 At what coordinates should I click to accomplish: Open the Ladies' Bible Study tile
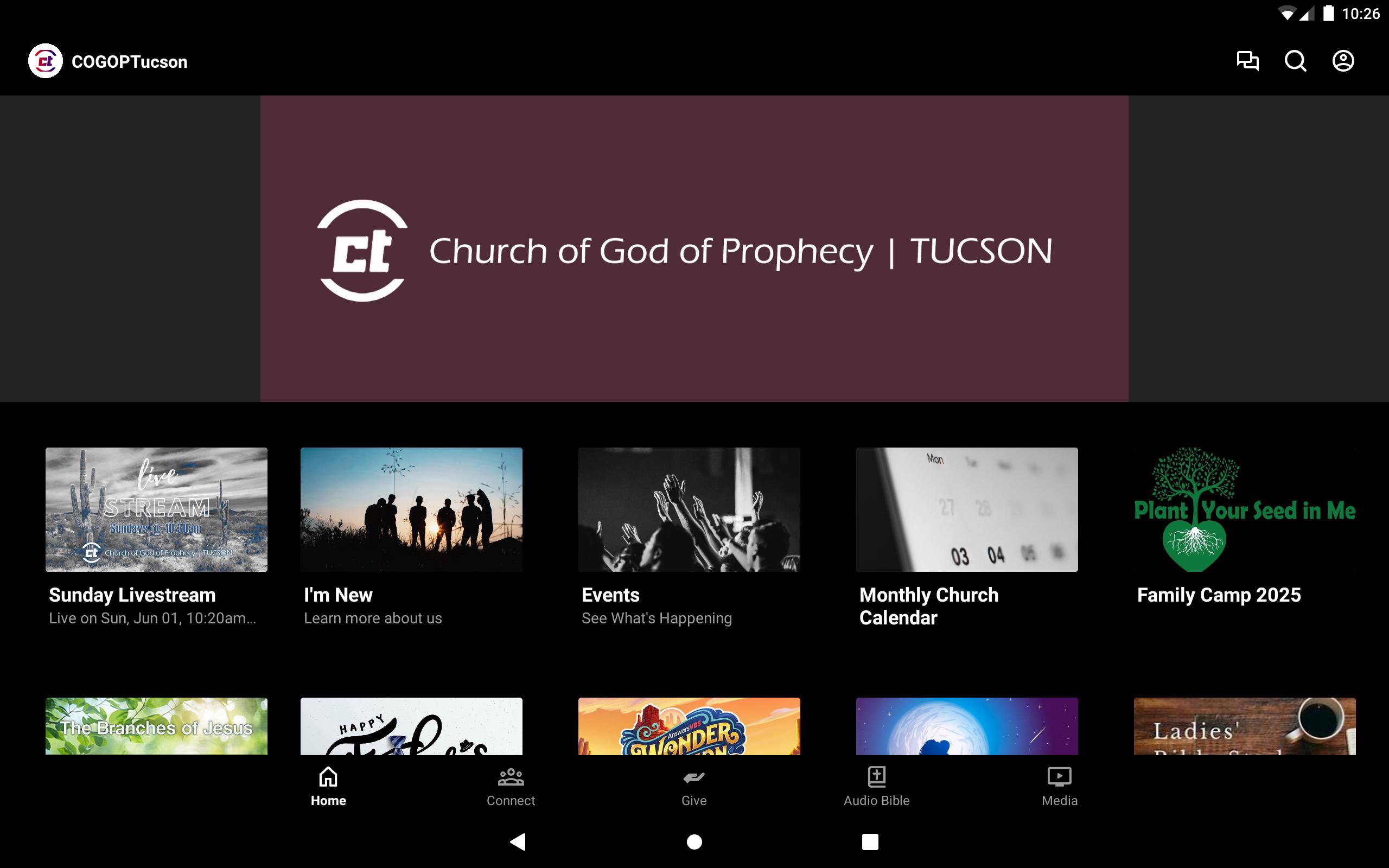click(1244, 726)
